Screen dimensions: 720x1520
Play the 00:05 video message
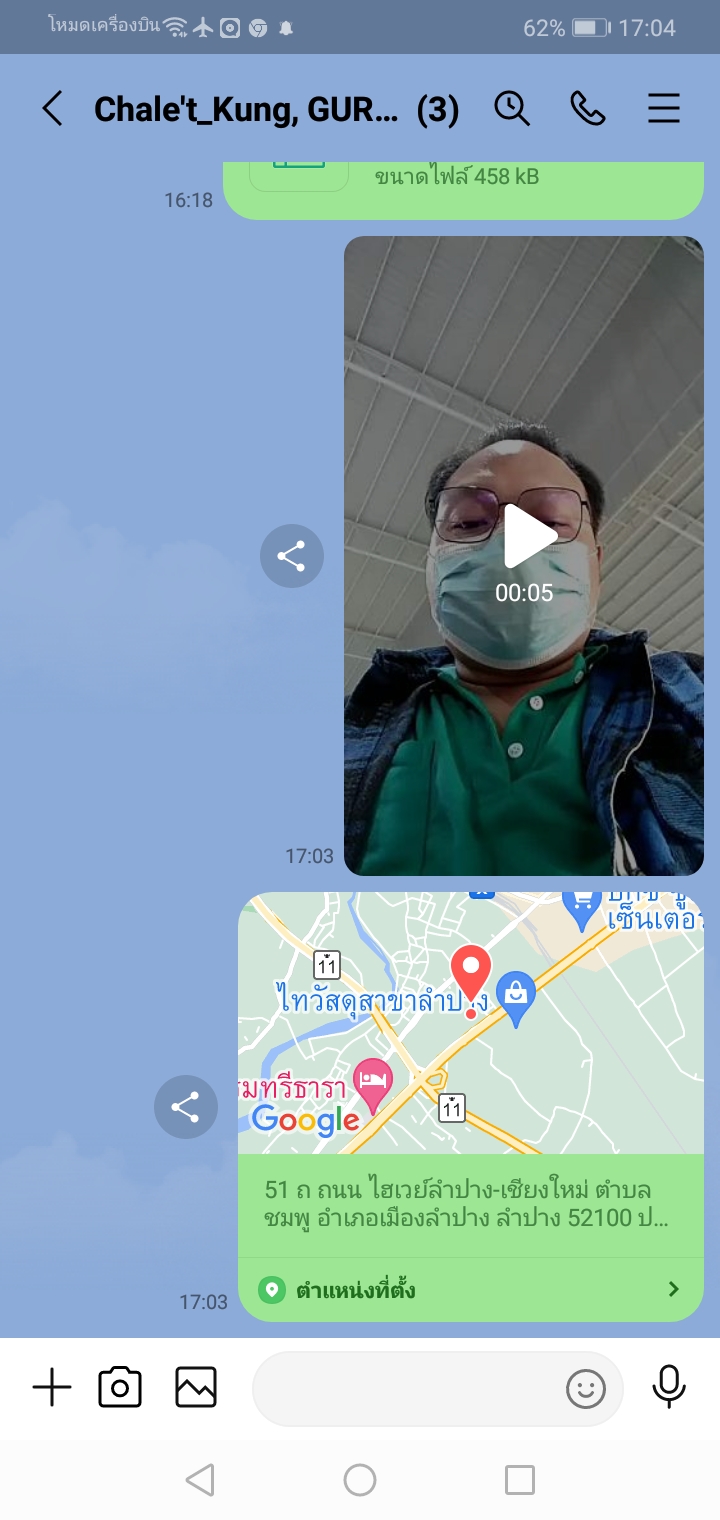(526, 538)
